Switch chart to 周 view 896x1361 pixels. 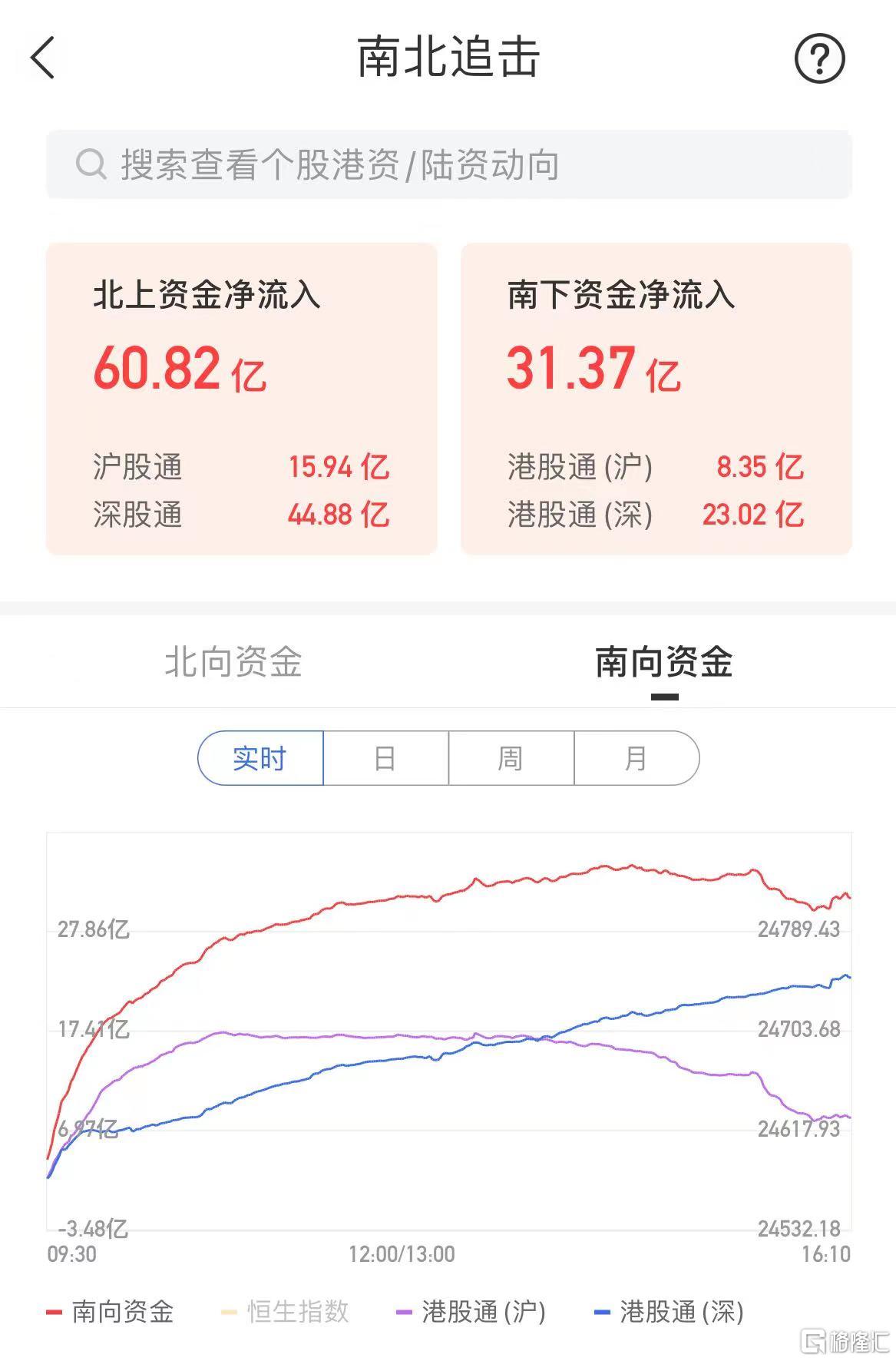tap(511, 758)
